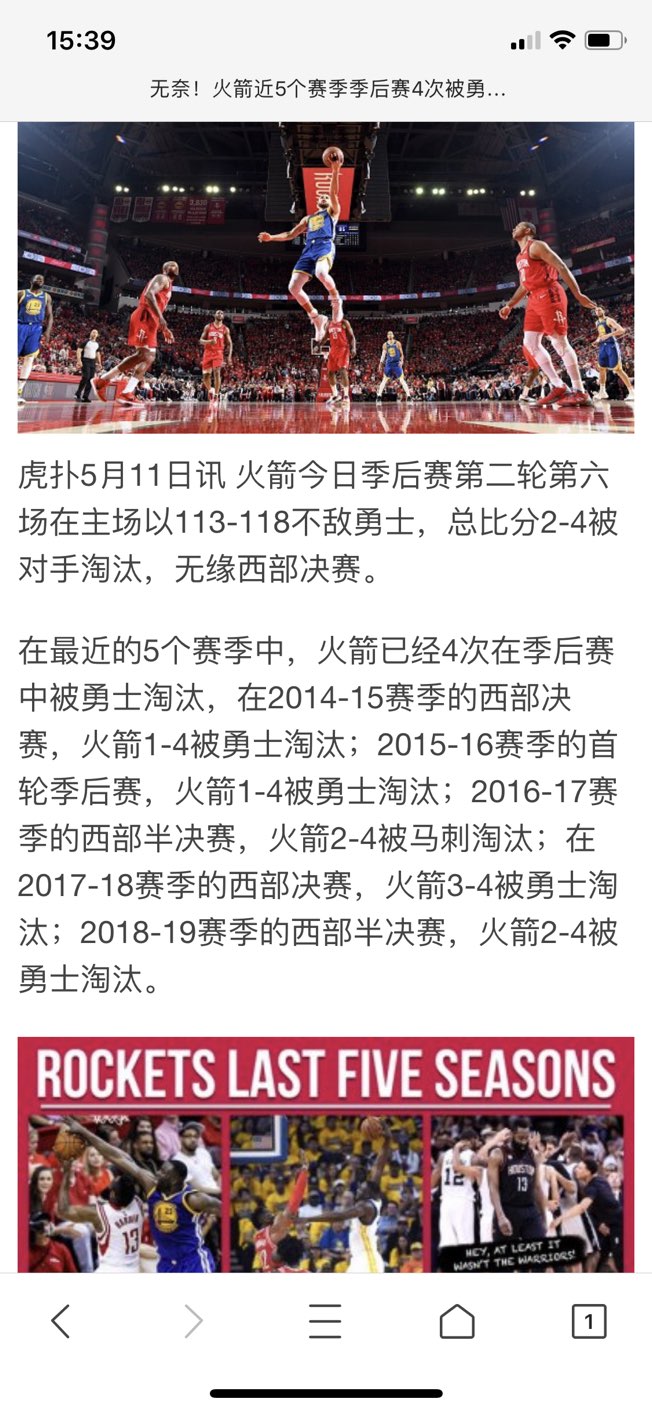652x1412 pixels.
Task: Tap the page title in the address bar
Action: tap(327, 90)
